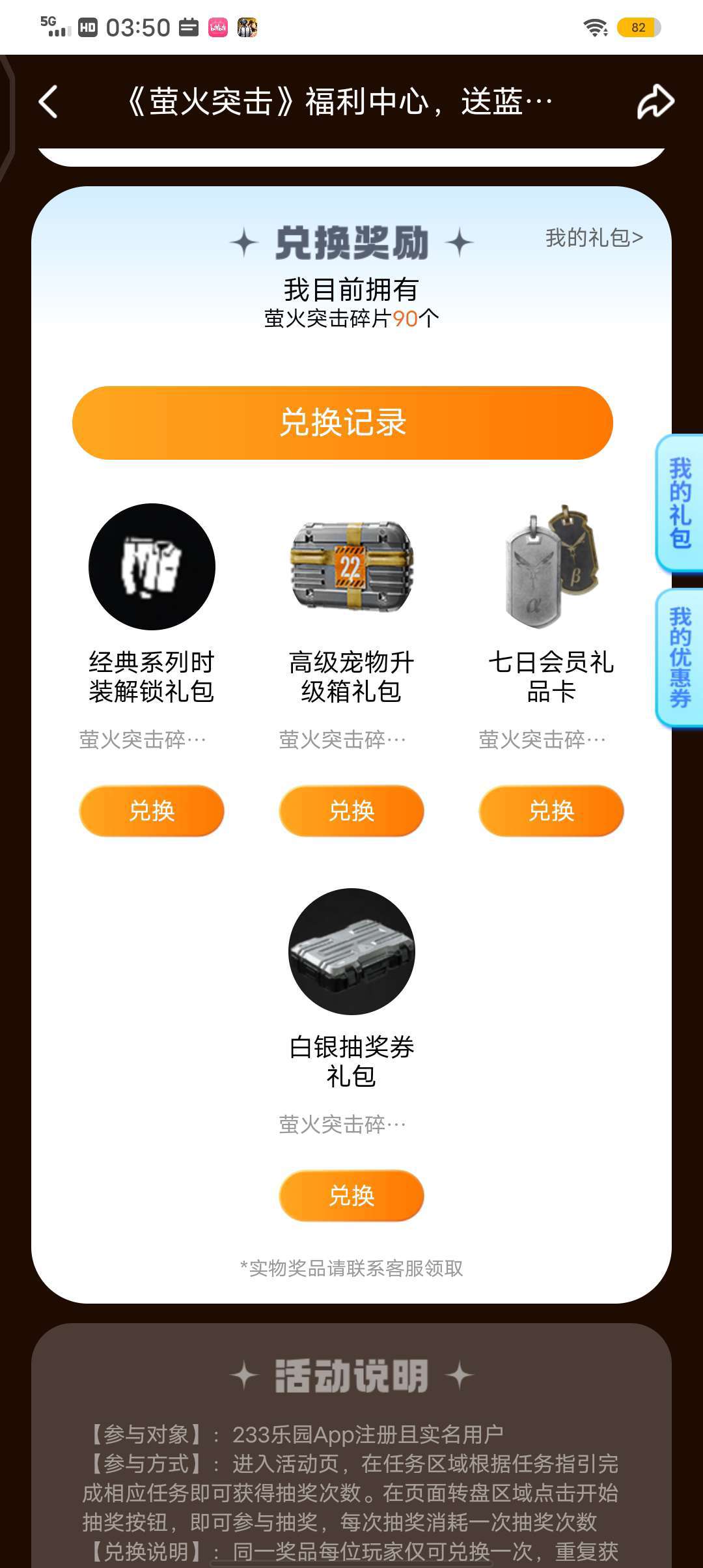Go back from the 萤火突击 福利中心 page
This screenshot has width=703, height=1568.
point(49,102)
